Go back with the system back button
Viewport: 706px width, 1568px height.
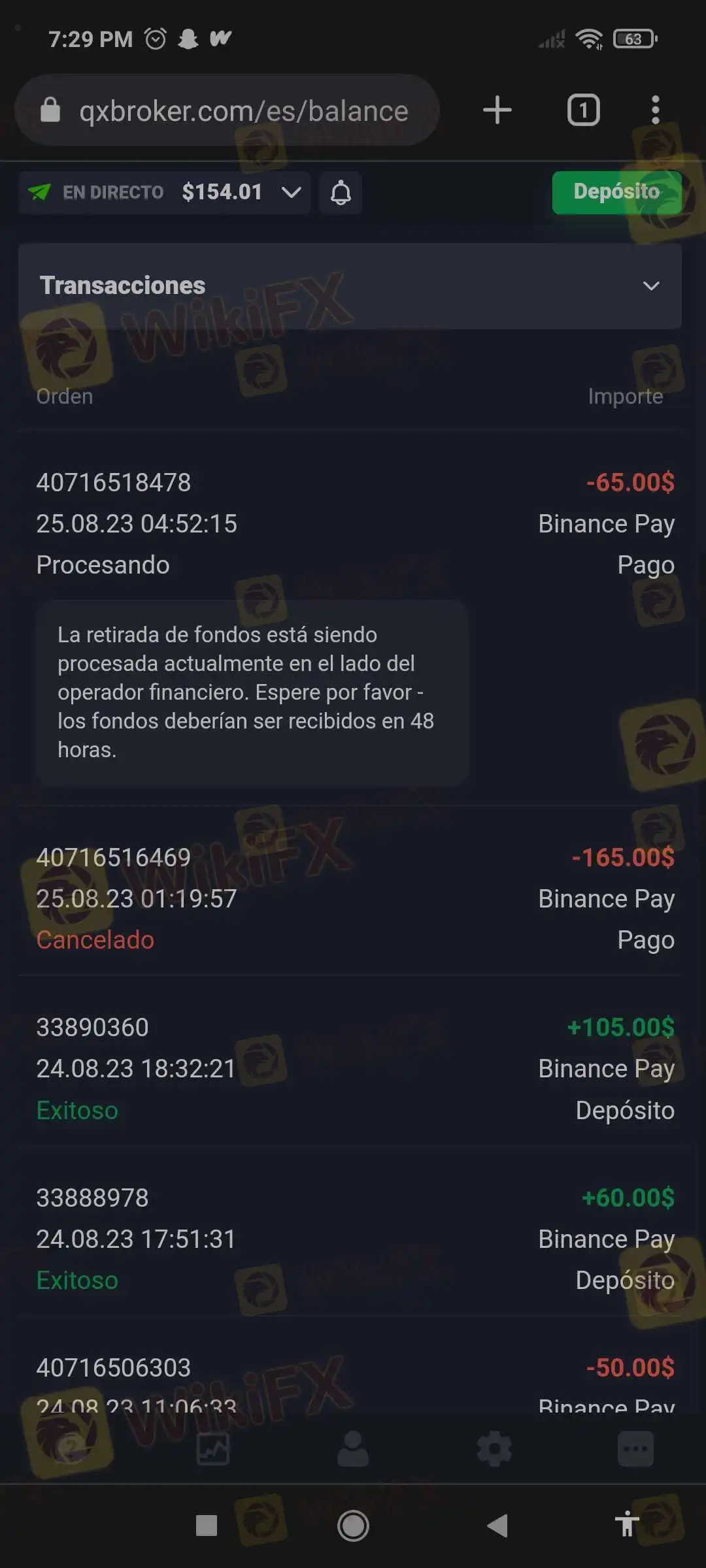point(497,1526)
